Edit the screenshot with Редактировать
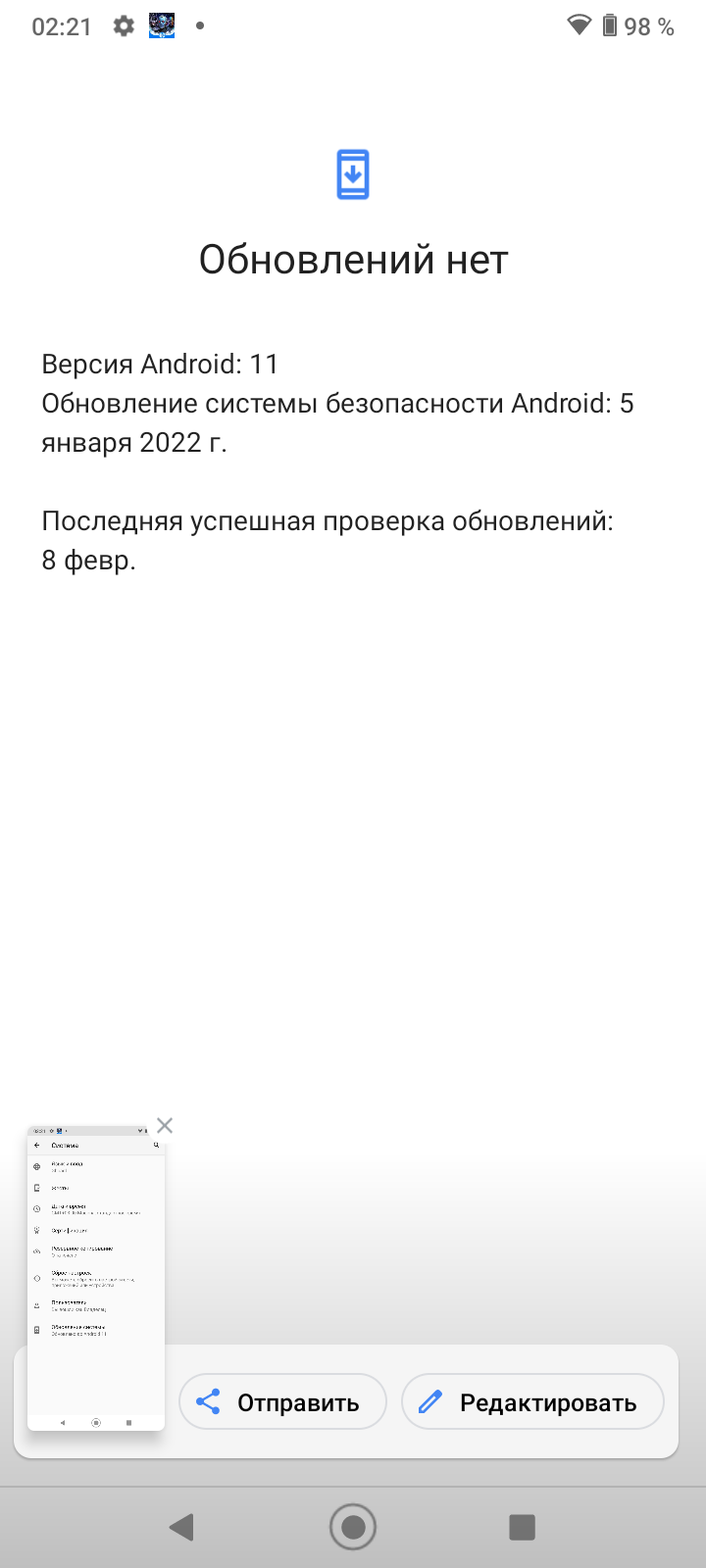 (x=532, y=1402)
